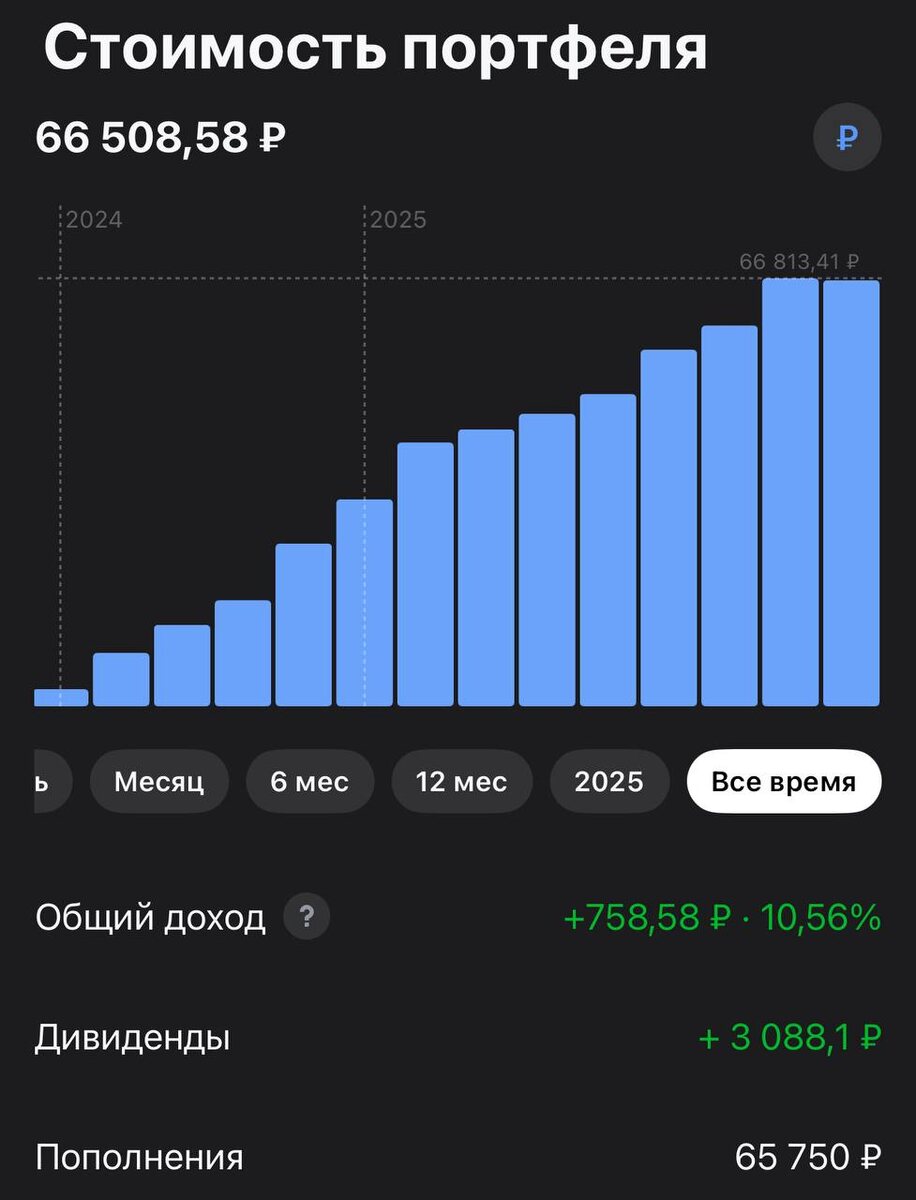This screenshot has width=916, height=1200.
Task: Open the help icon next to Общий доход
Action: click(x=306, y=917)
